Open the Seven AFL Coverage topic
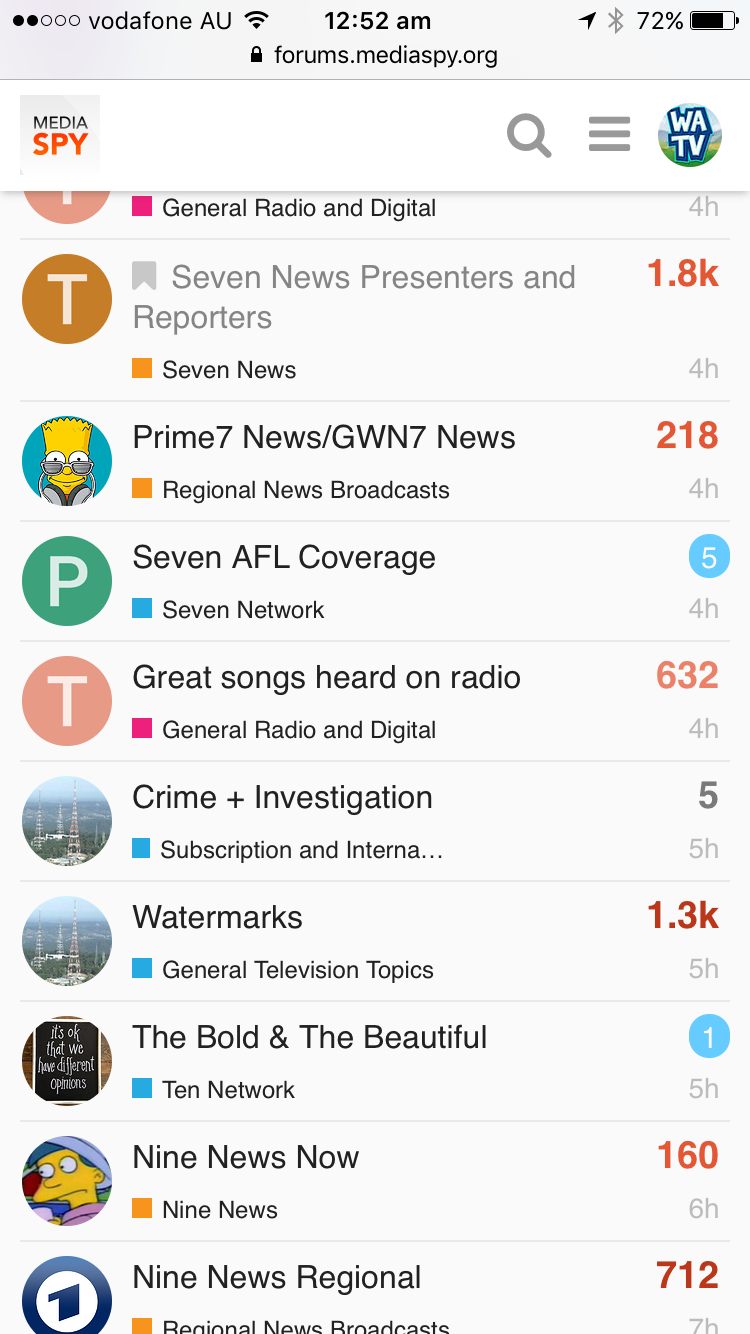The width and height of the screenshot is (750, 1334). (x=284, y=557)
